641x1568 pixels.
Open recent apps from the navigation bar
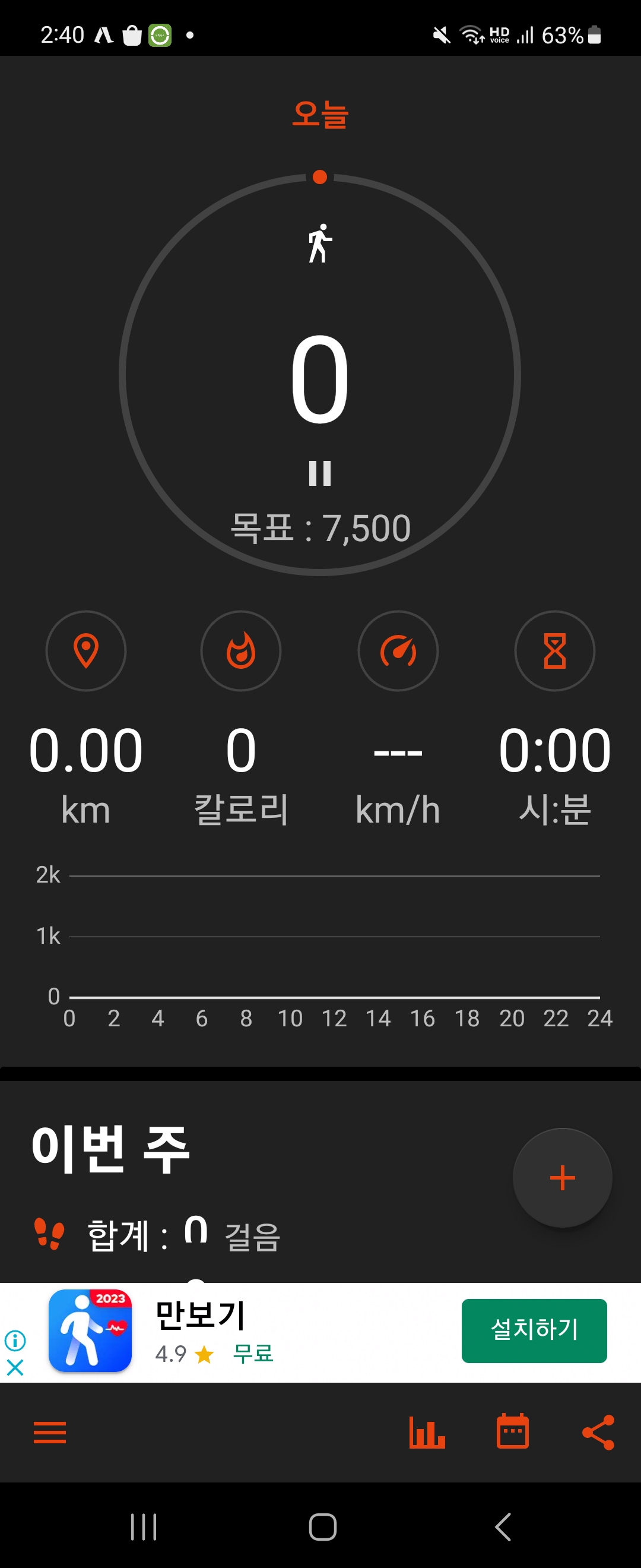(144, 1526)
